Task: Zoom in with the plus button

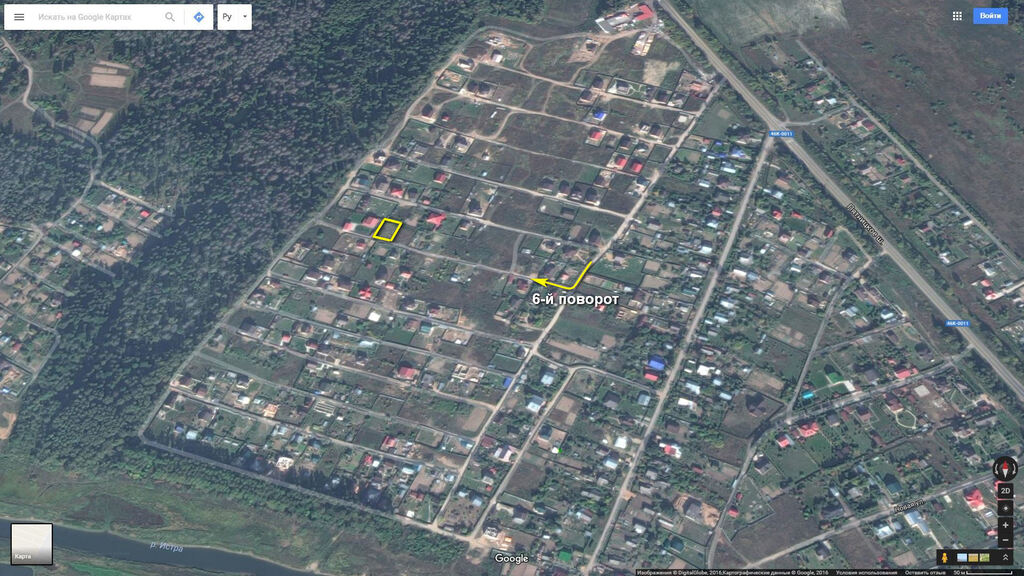Action: coord(1004,525)
